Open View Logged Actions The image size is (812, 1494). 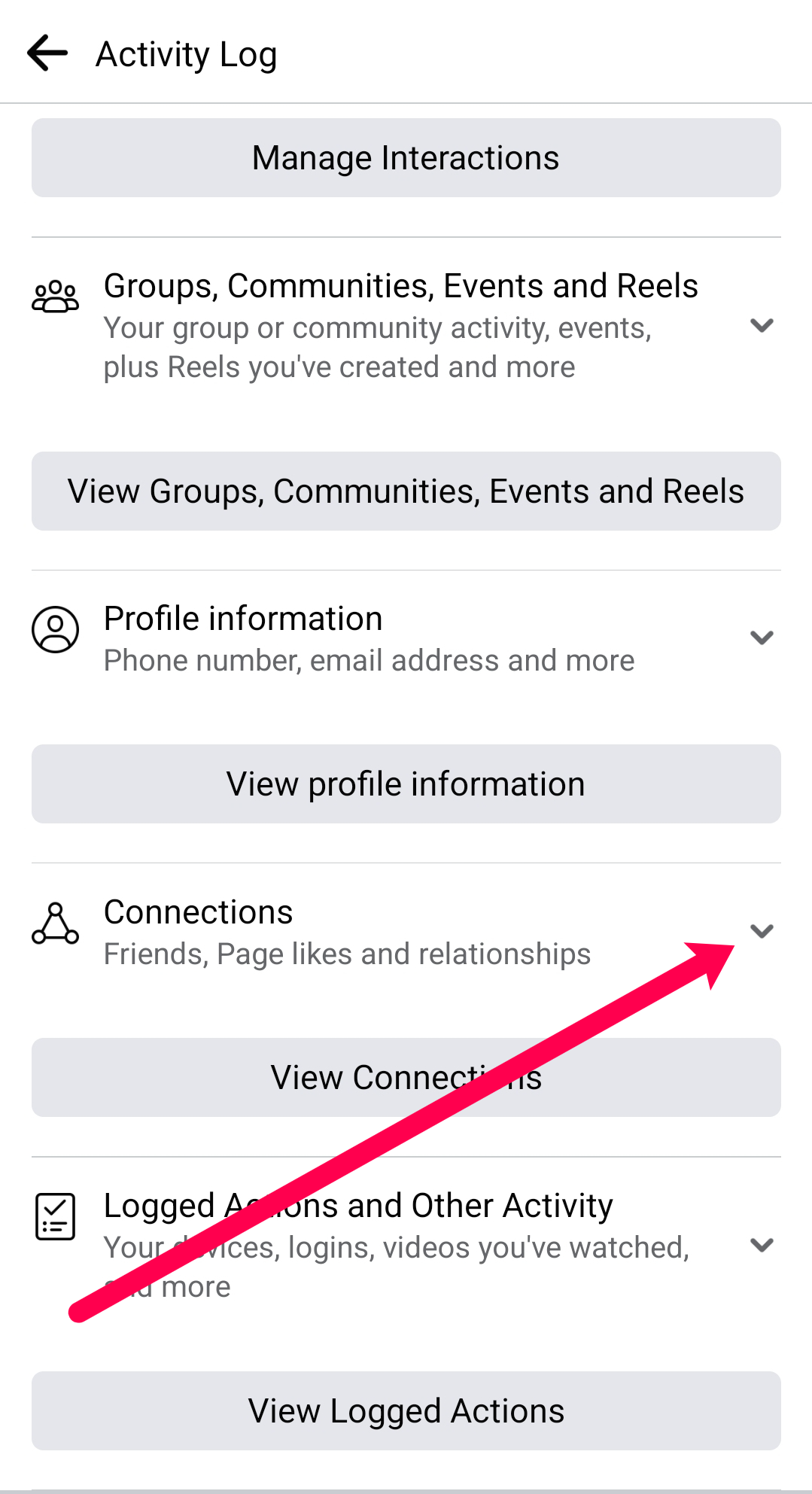click(406, 1411)
